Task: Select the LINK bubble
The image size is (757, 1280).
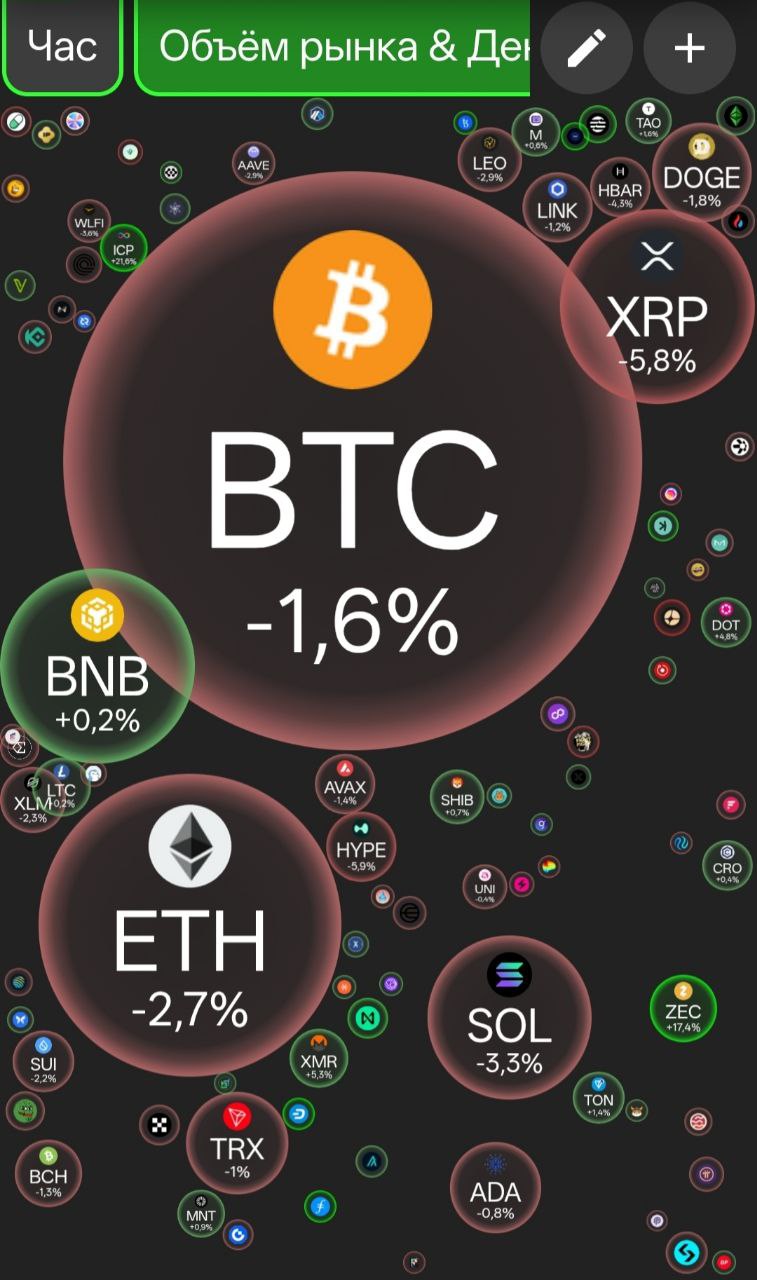Action: point(557,204)
